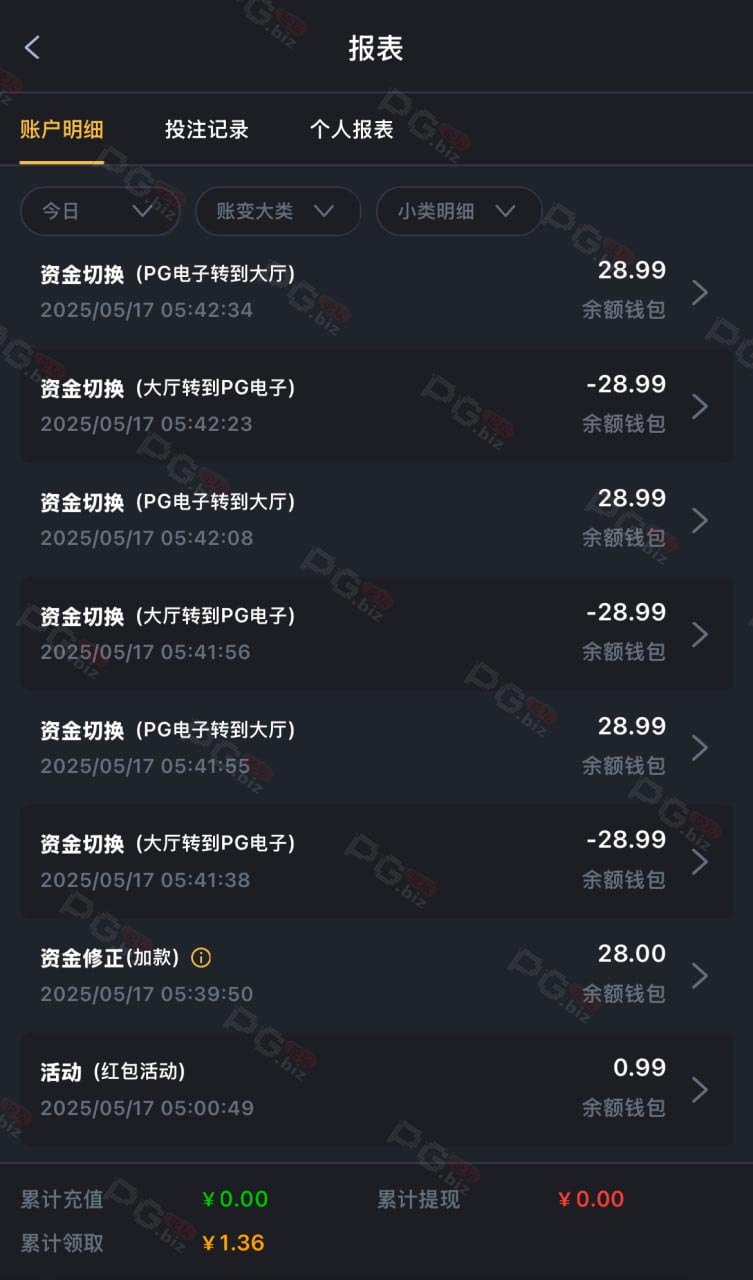This screenshot has width=753, height=1280.
Task: Switch to the 投注记录 tab
Action: (x=206, y=129)
